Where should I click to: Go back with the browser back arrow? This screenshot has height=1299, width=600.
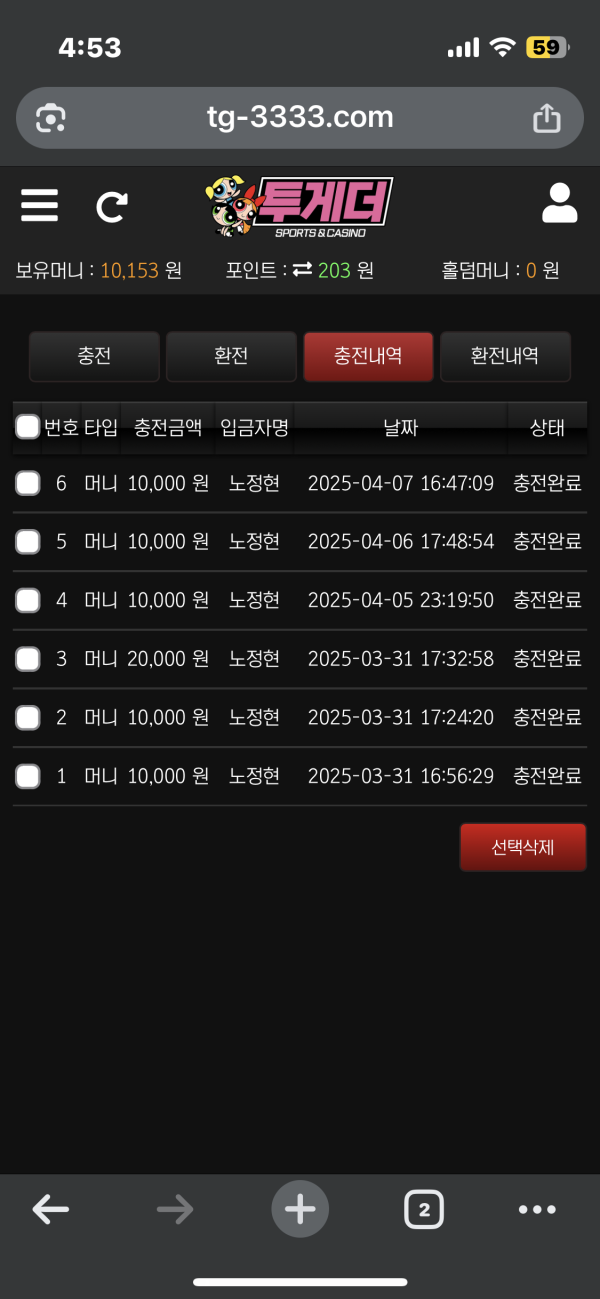pyautogui.click(x=50, y=1210)
